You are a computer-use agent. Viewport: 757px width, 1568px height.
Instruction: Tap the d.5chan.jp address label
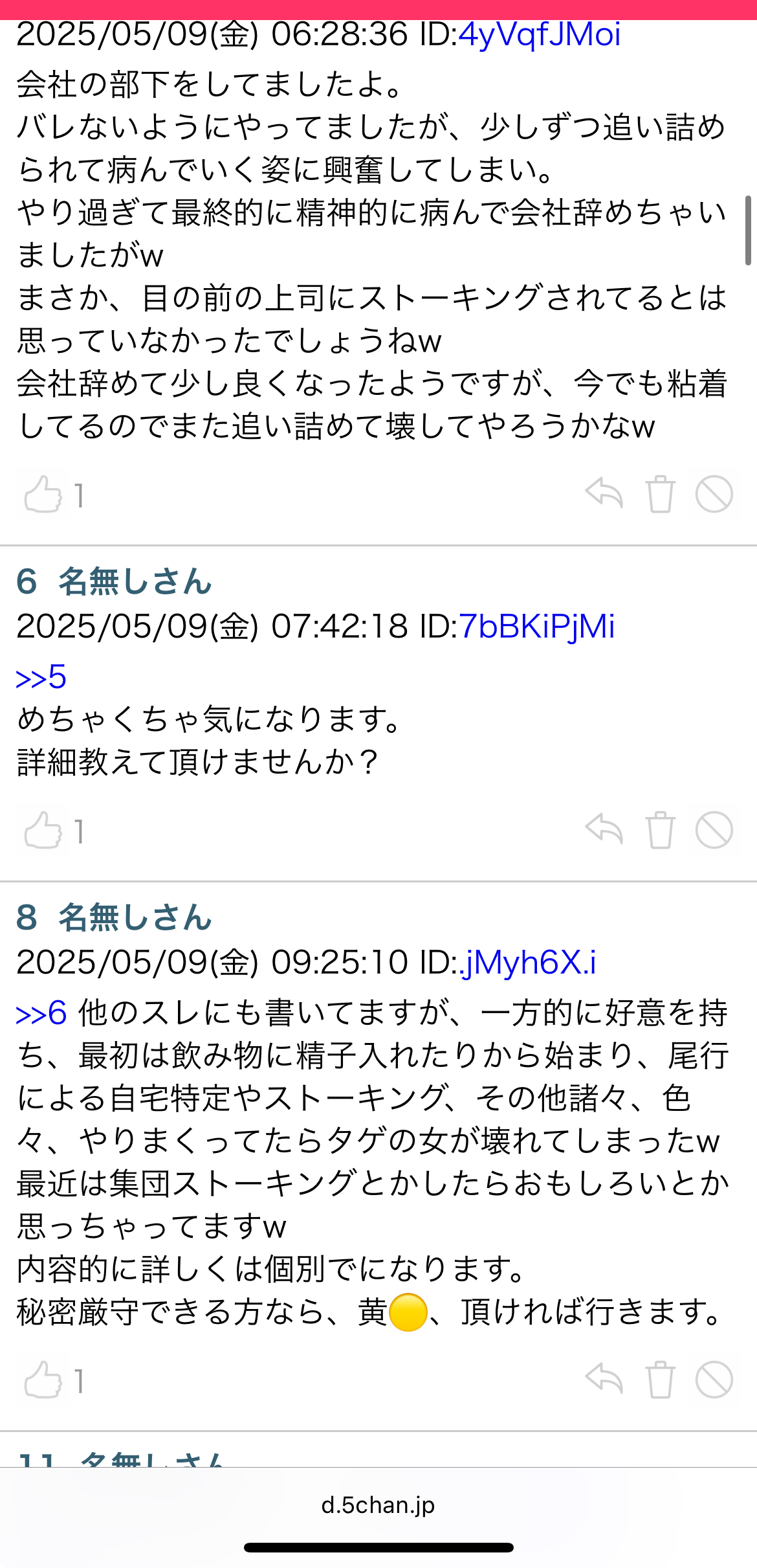click(378, 1504)
